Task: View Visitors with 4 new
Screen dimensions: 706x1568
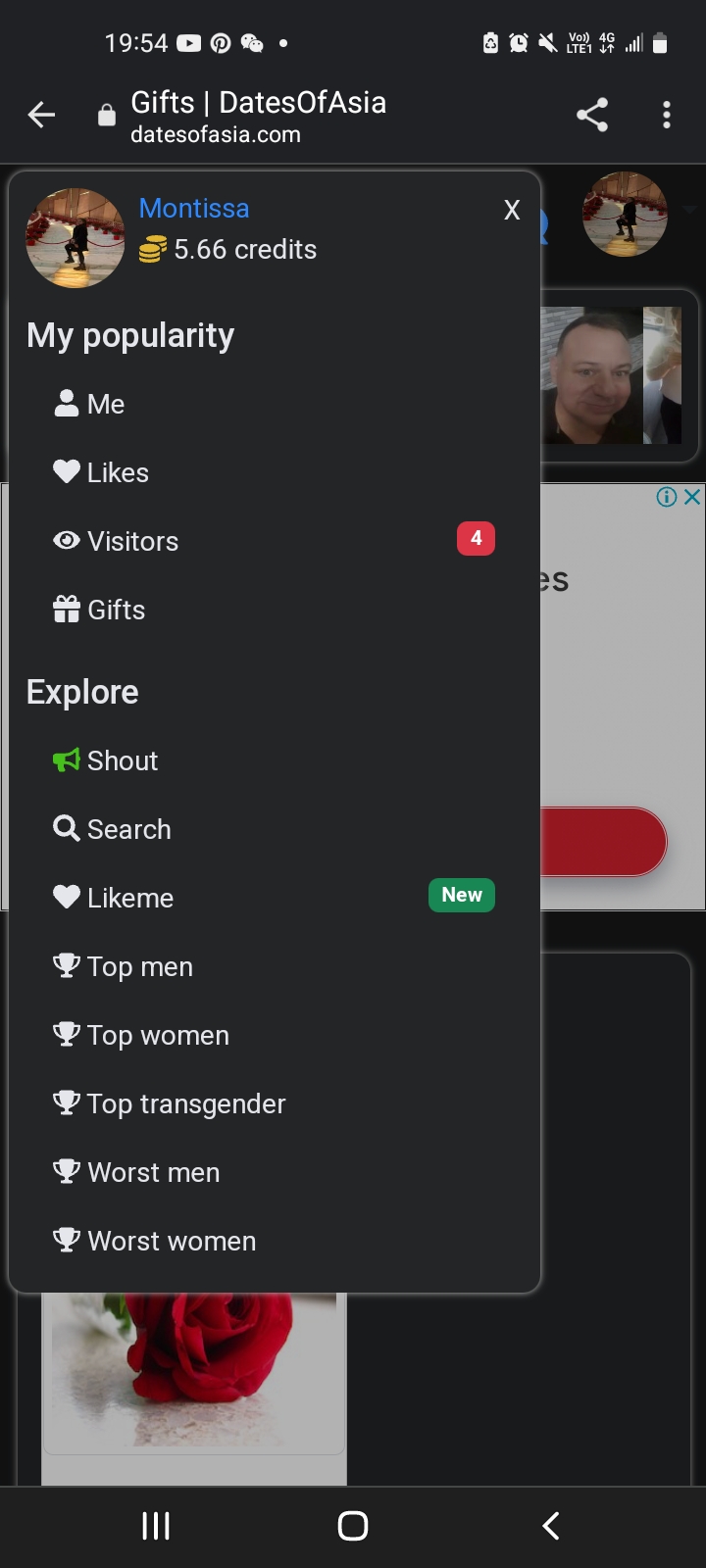Action: (x=275, y=541)
